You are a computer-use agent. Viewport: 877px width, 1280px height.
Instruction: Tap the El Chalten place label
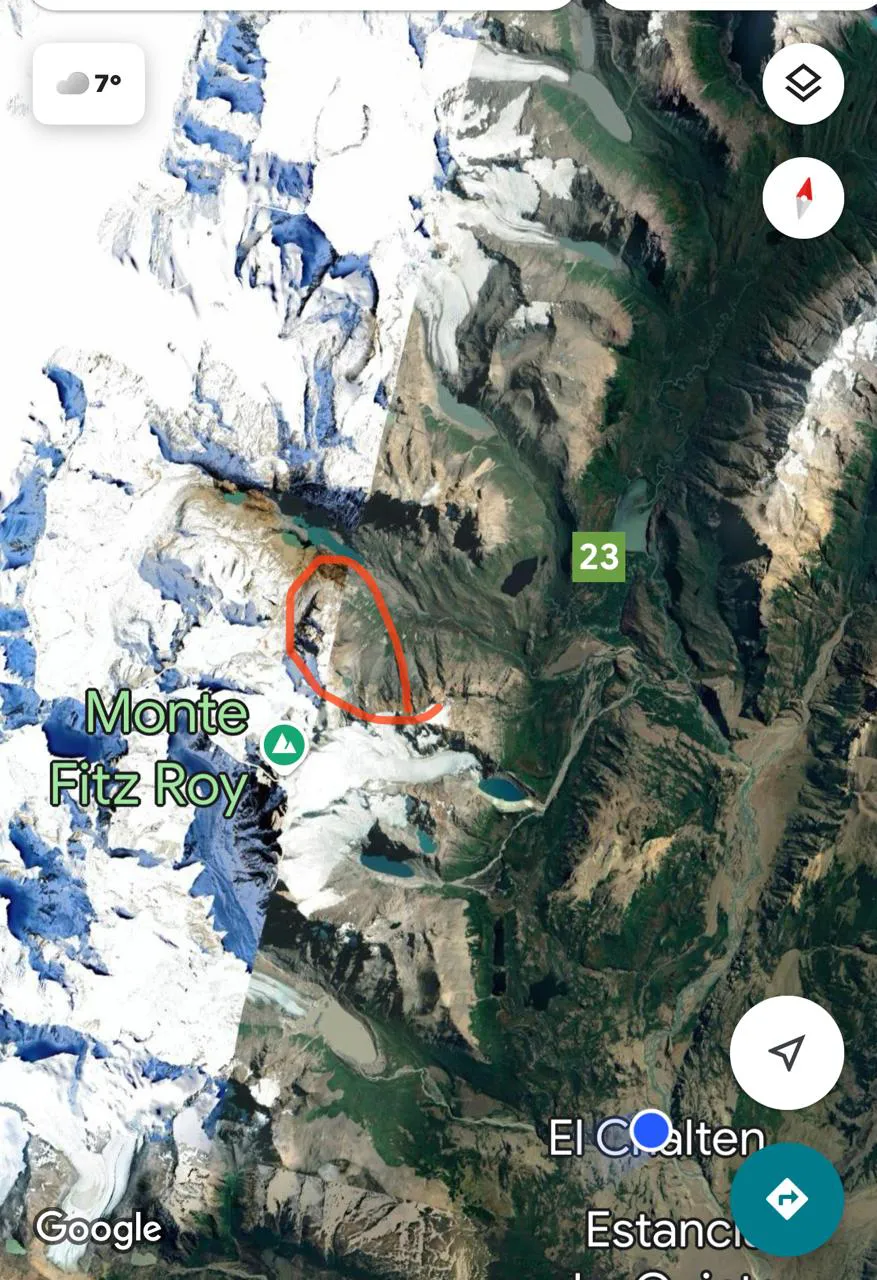click(x=656, y=1138)
